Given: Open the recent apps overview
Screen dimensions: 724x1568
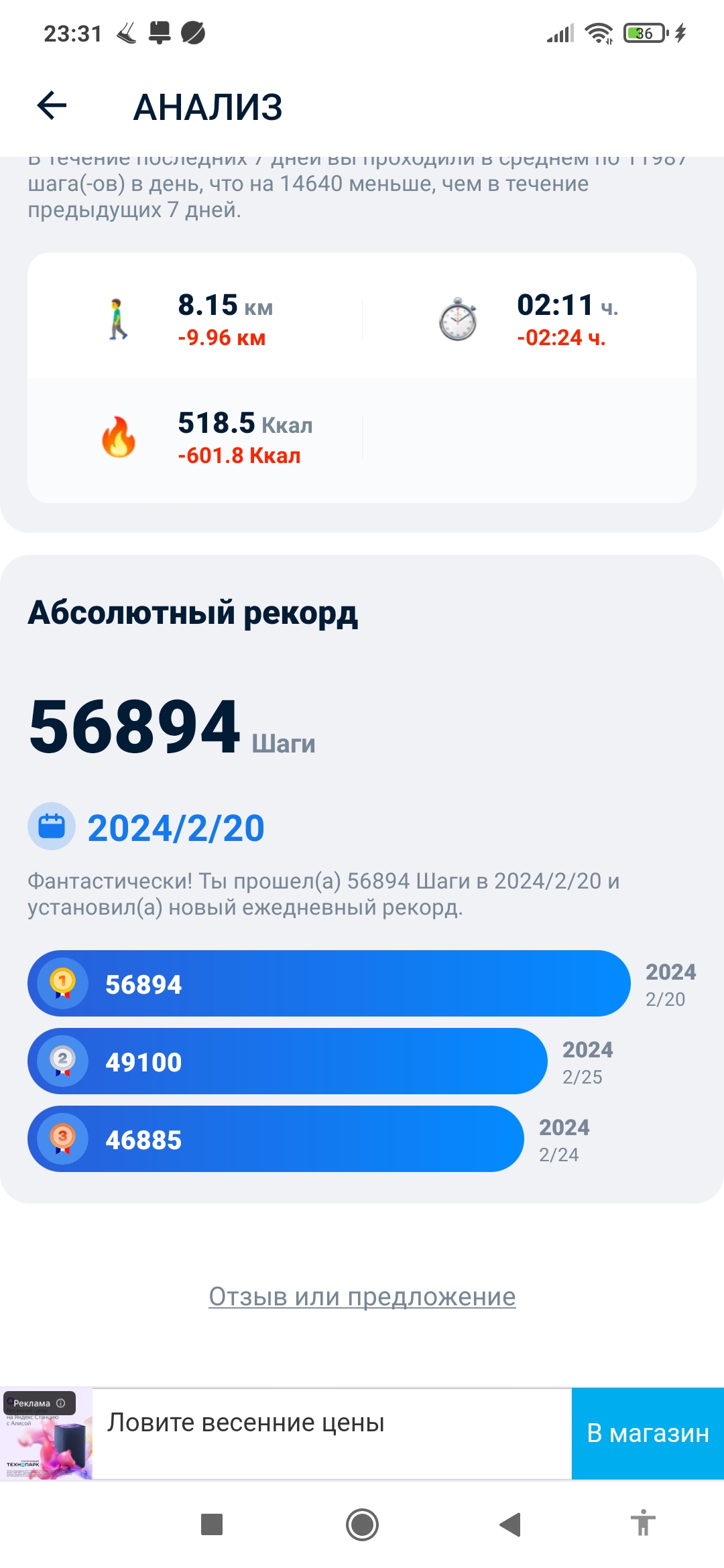Looking at the screenshot, I should 212,1524.
